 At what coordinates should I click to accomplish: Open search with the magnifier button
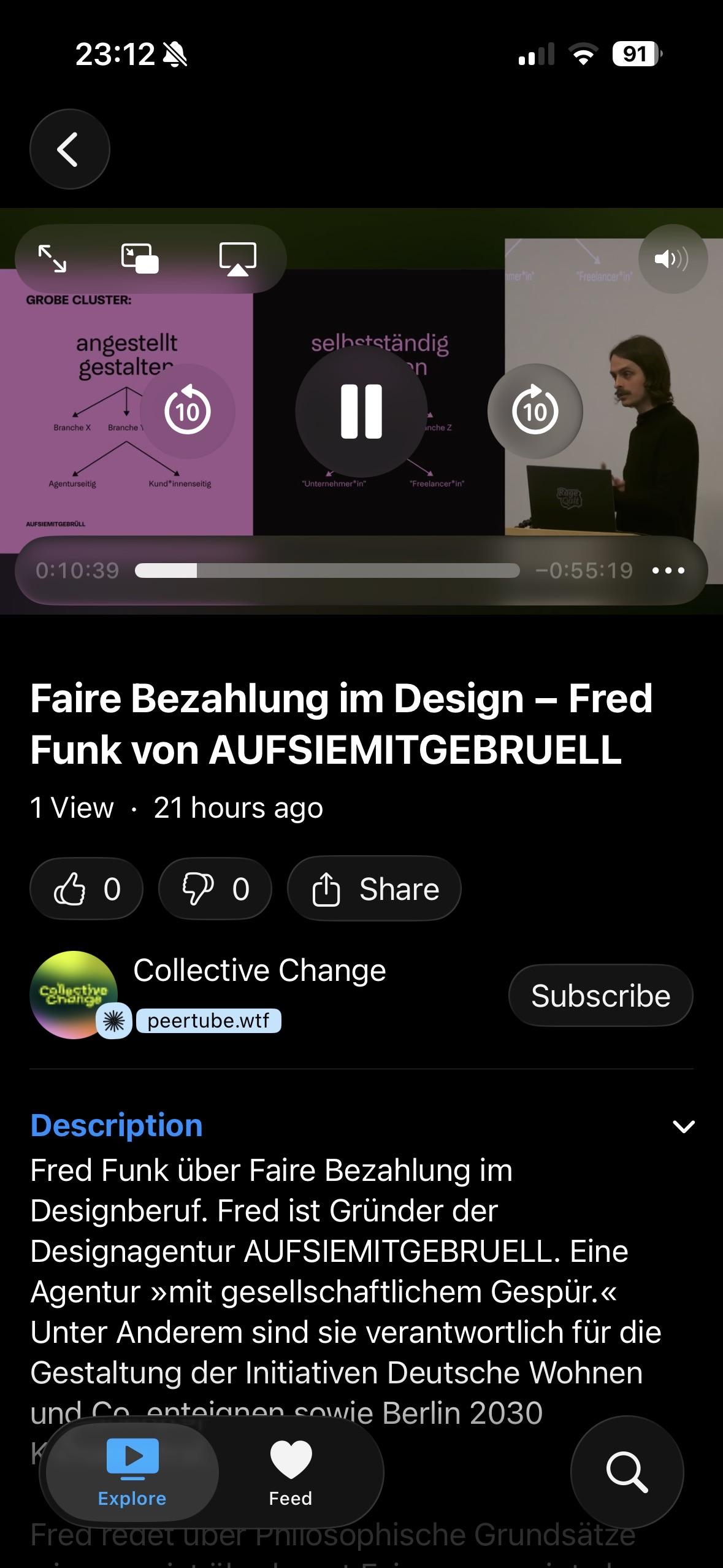627,1472
